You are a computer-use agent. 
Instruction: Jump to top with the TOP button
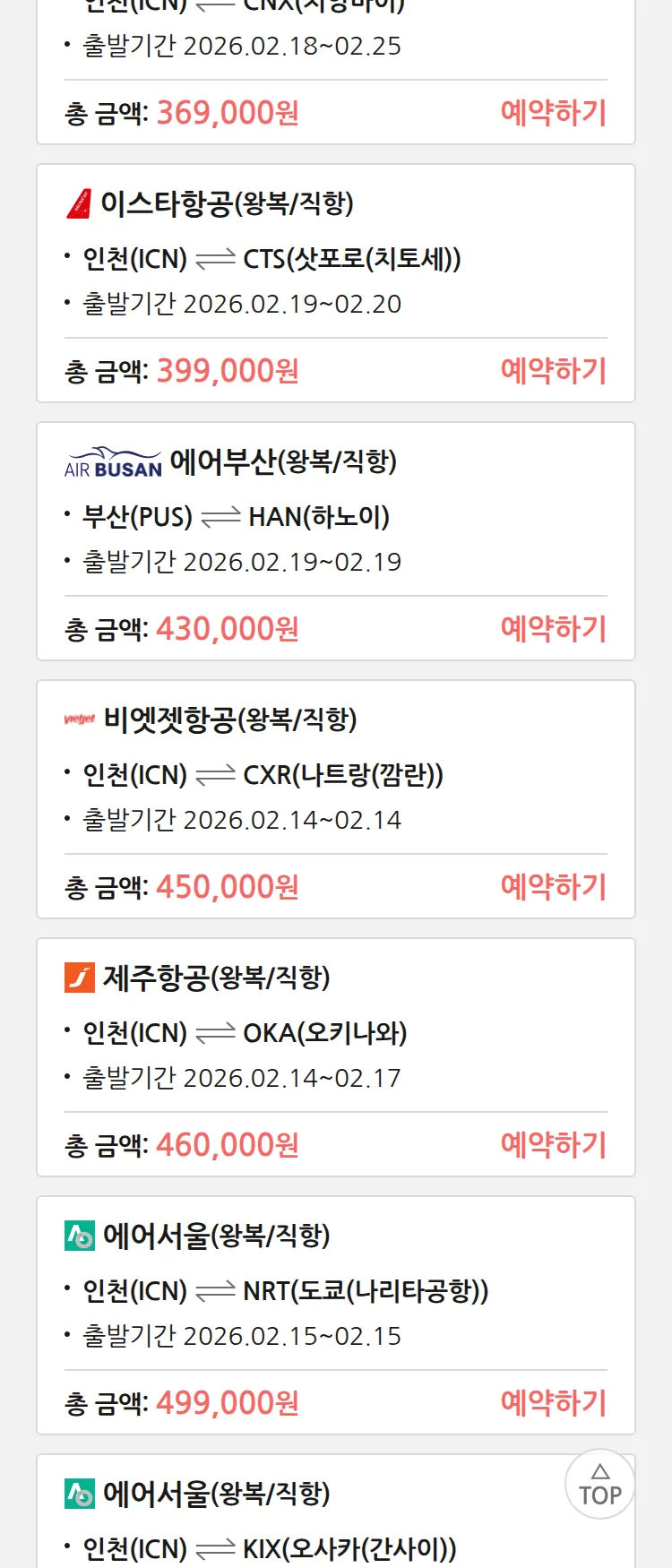[x=599, y=1484]
